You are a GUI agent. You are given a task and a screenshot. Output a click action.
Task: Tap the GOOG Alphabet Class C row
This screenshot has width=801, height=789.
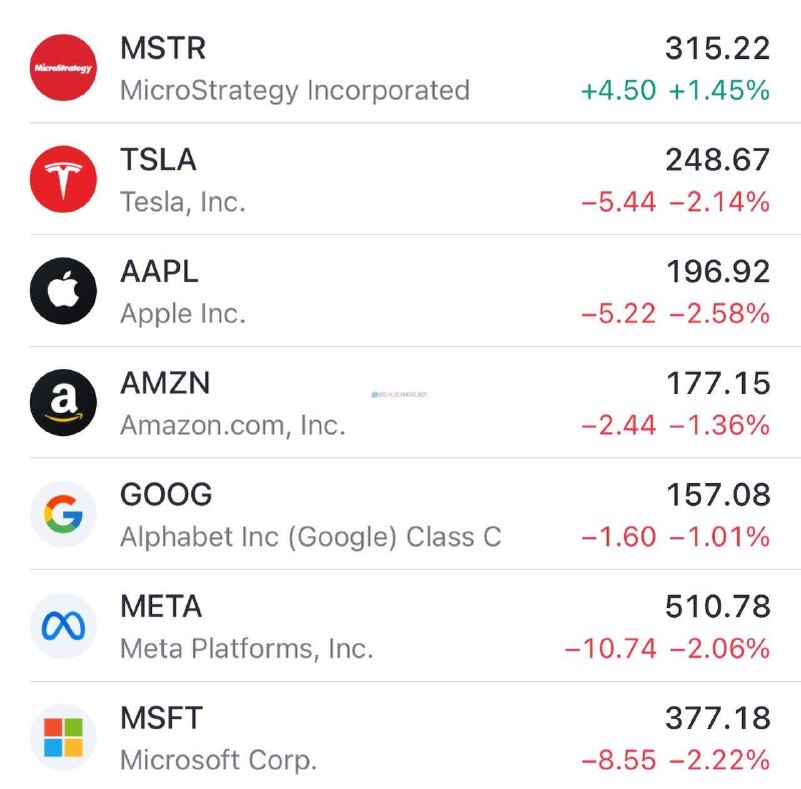(x=400, y=515)
